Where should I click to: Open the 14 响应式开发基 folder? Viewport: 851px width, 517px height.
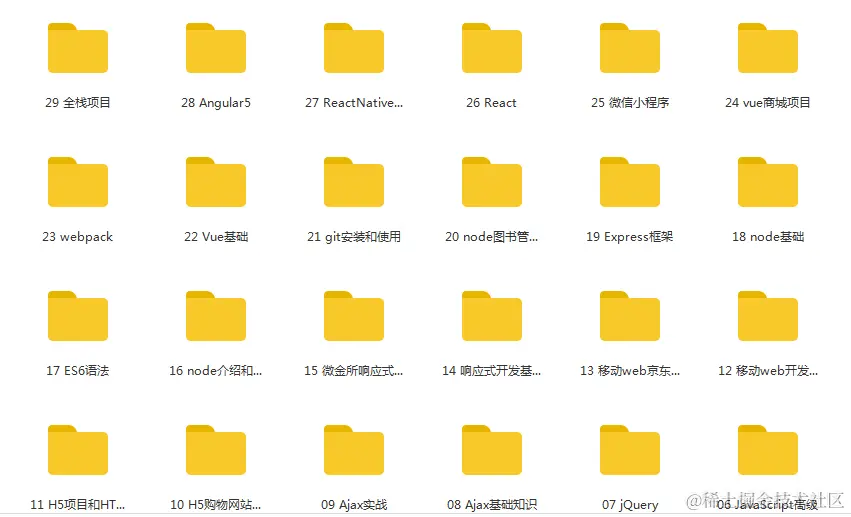click(492, 317)
